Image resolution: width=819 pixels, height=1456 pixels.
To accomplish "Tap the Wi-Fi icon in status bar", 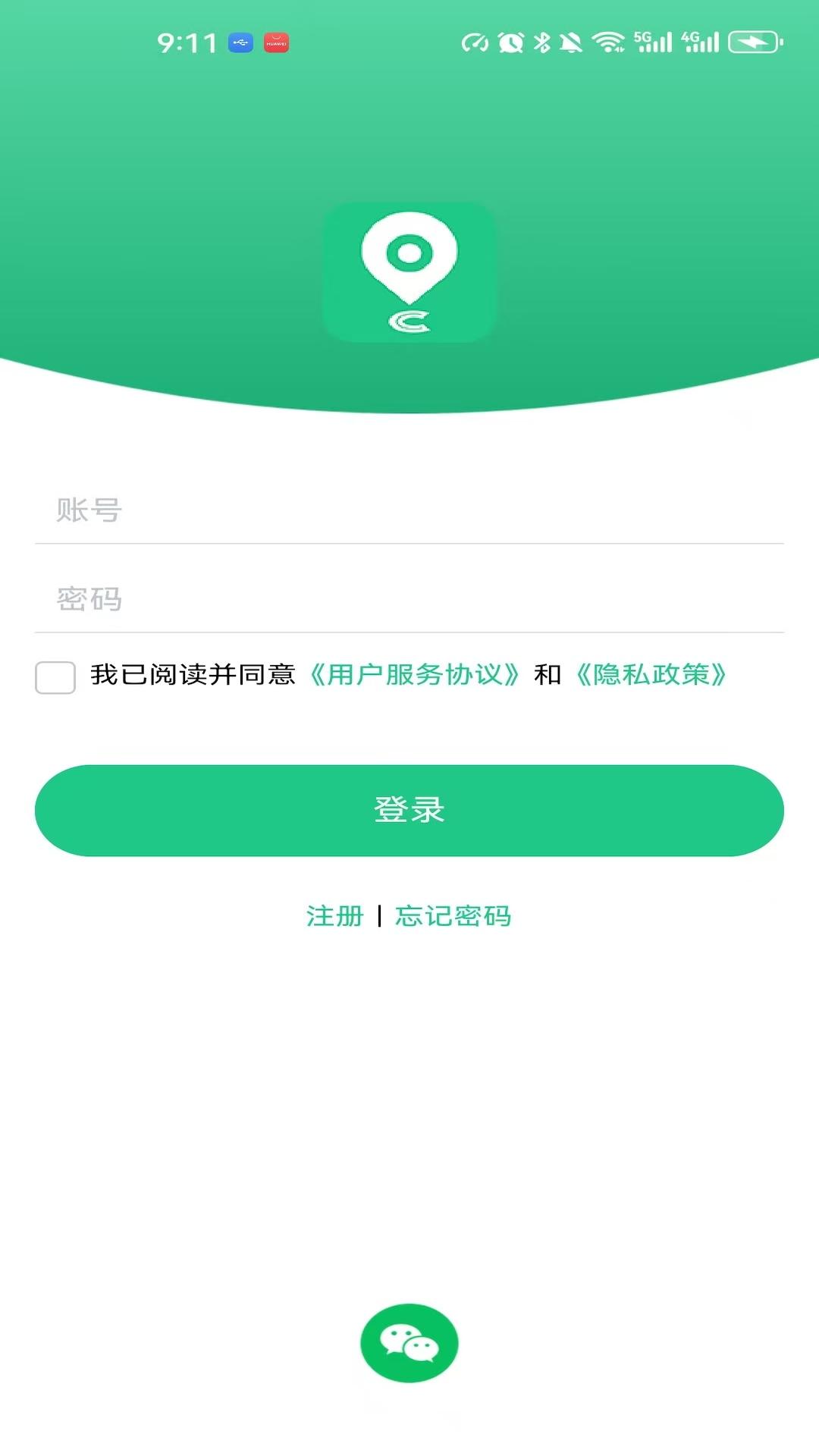I will click(608, 43).
